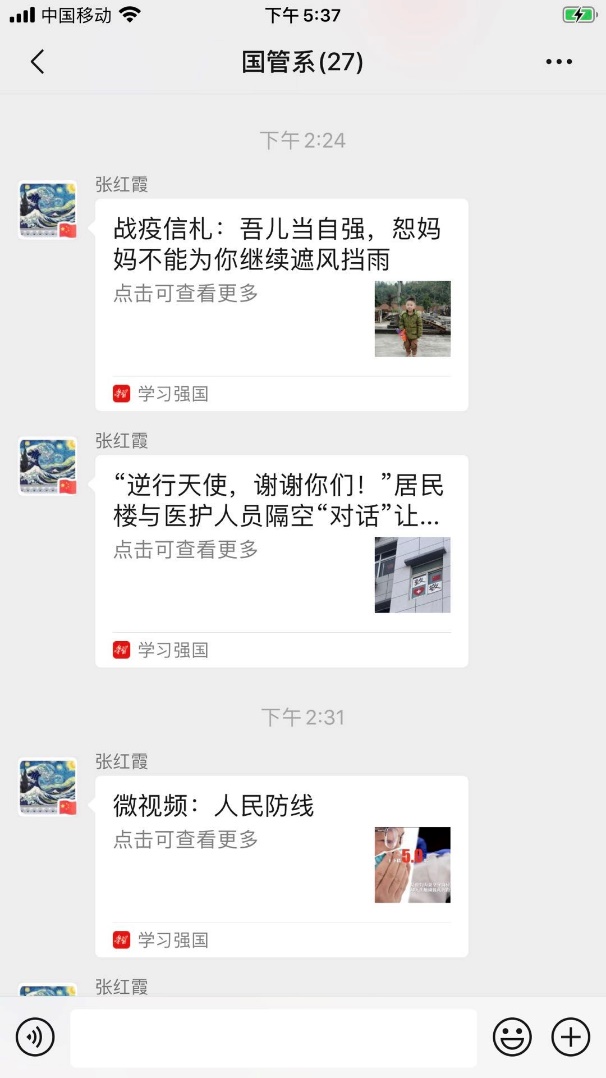This screenshot has height=1078, width=606.
Task: Open the group chat options menu
Action: click(x=559, y=62)
